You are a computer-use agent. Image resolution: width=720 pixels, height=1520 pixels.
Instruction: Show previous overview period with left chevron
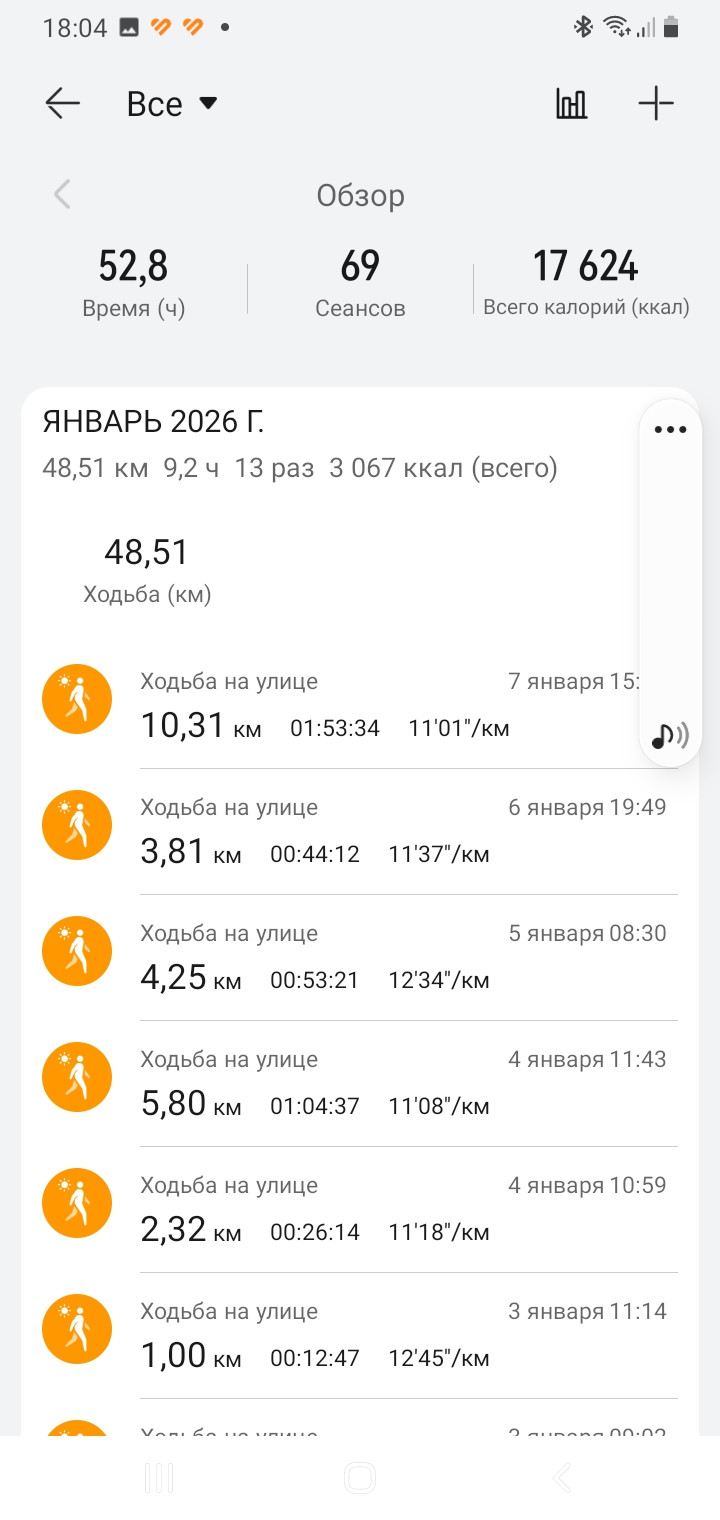click(62, 194)
